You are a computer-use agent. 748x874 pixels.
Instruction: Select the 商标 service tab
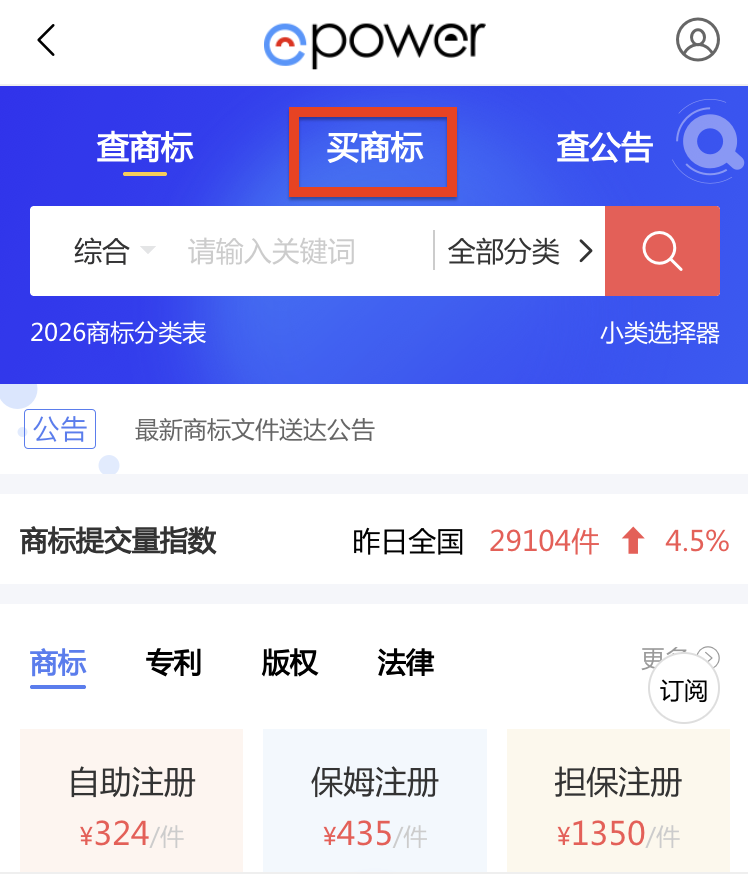coord(58,662)
